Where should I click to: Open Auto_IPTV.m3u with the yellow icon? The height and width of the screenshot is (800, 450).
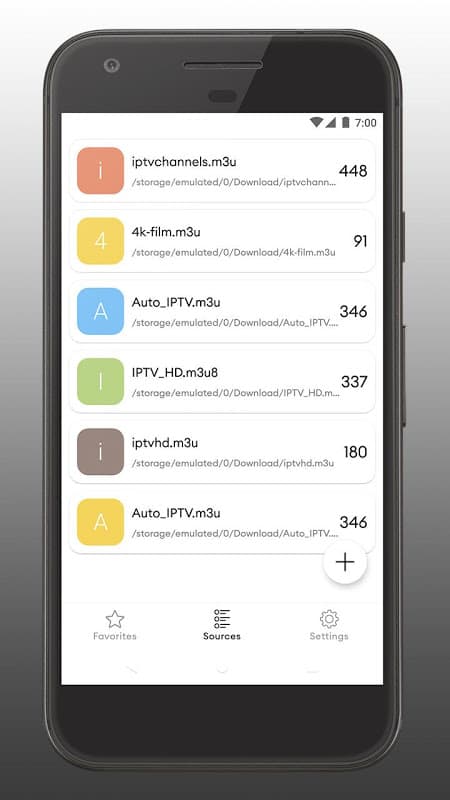[222, 522]
